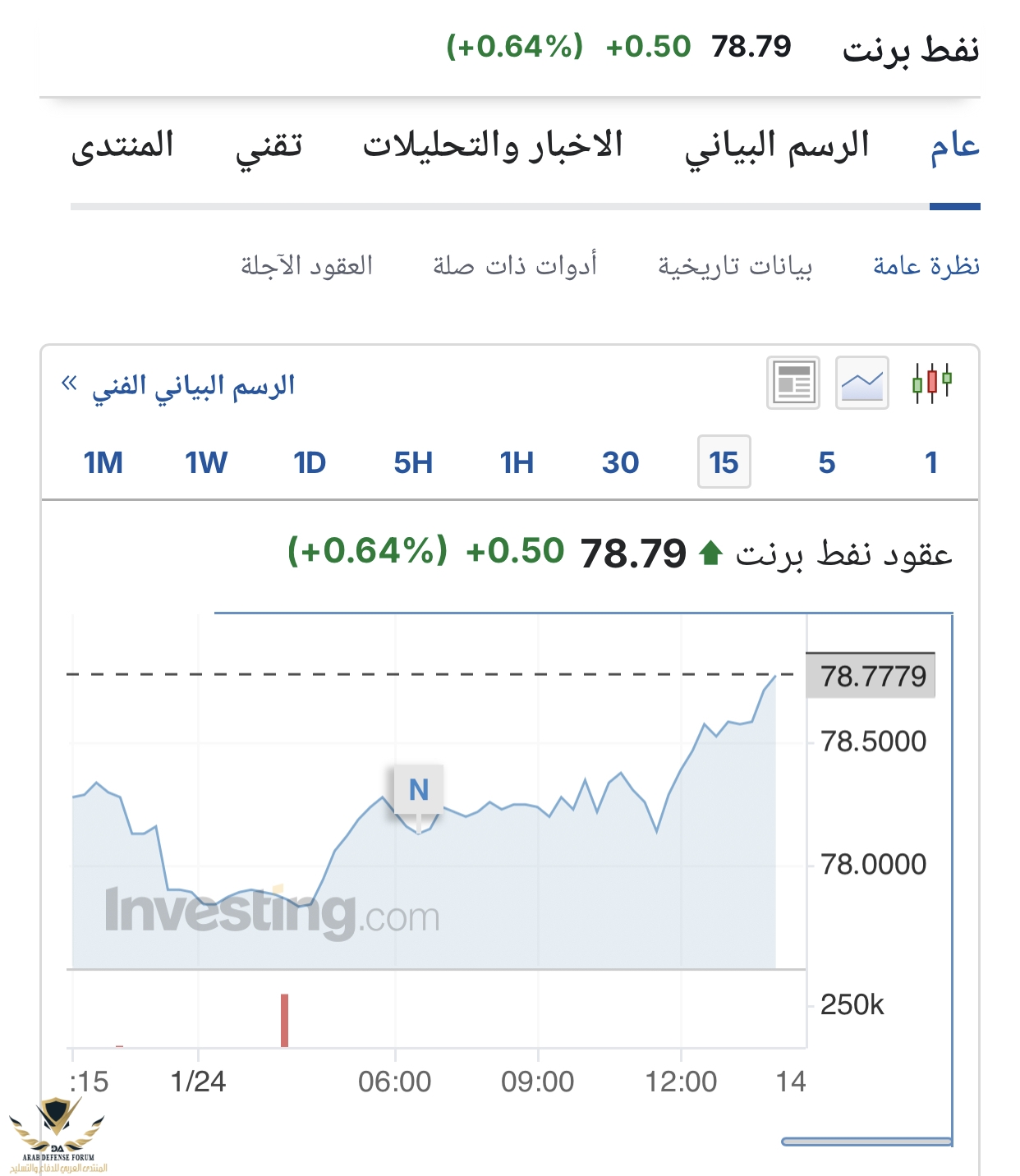1020x1176 pixels.
Task: Switch to the الرسم البياني tab
Action: 777,147
